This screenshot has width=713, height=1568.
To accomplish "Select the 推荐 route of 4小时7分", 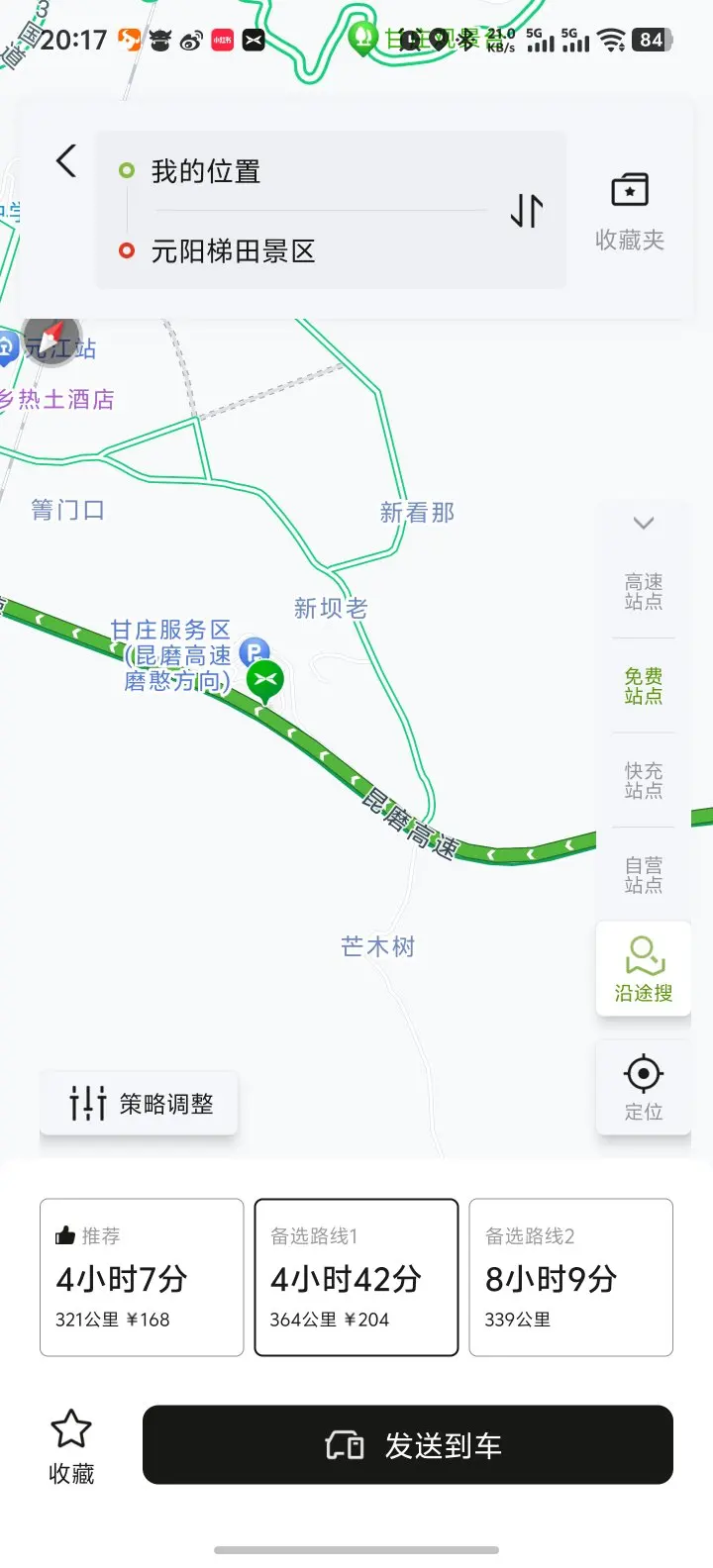I will [142, 1277].
